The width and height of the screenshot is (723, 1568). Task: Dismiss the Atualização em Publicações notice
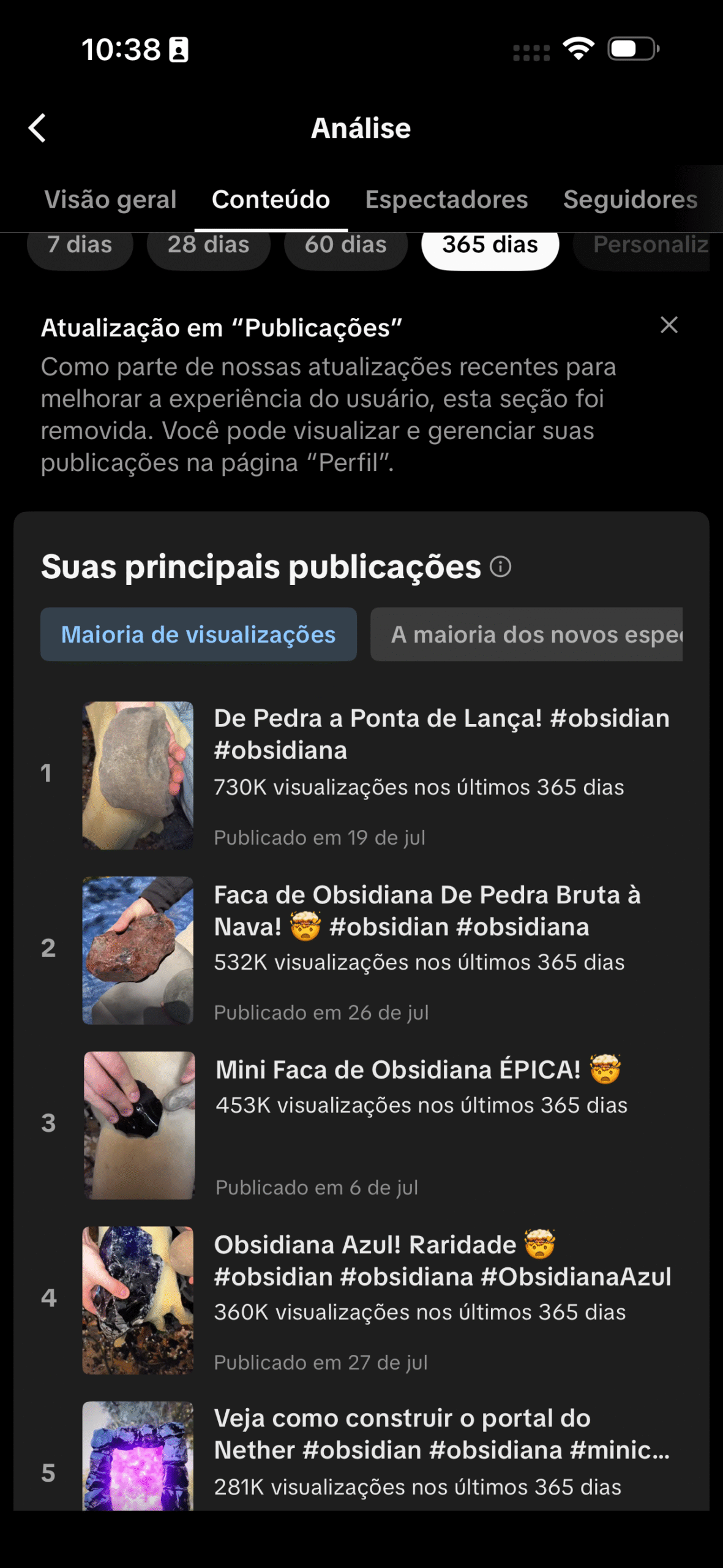point(669,325)
